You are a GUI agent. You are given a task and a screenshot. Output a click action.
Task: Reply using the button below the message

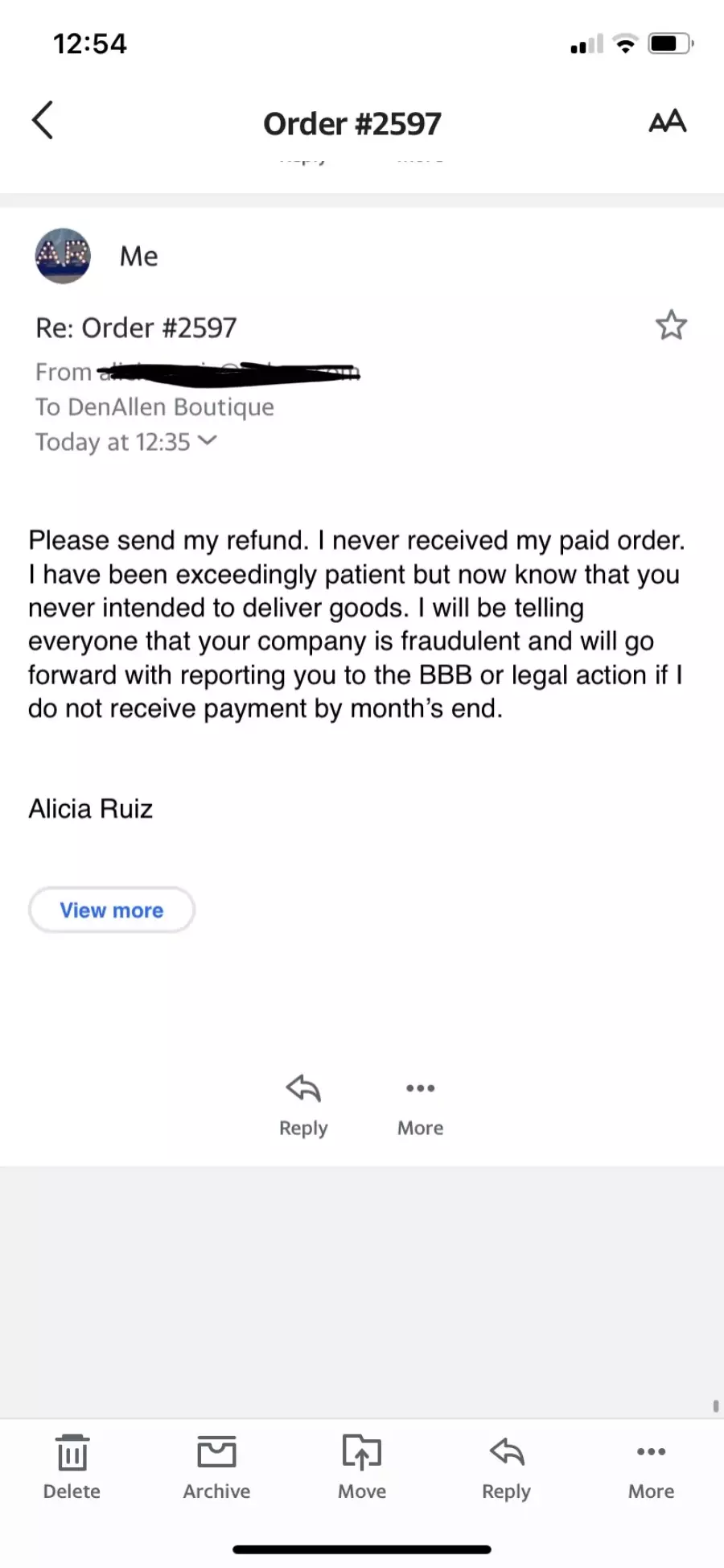303,1106
